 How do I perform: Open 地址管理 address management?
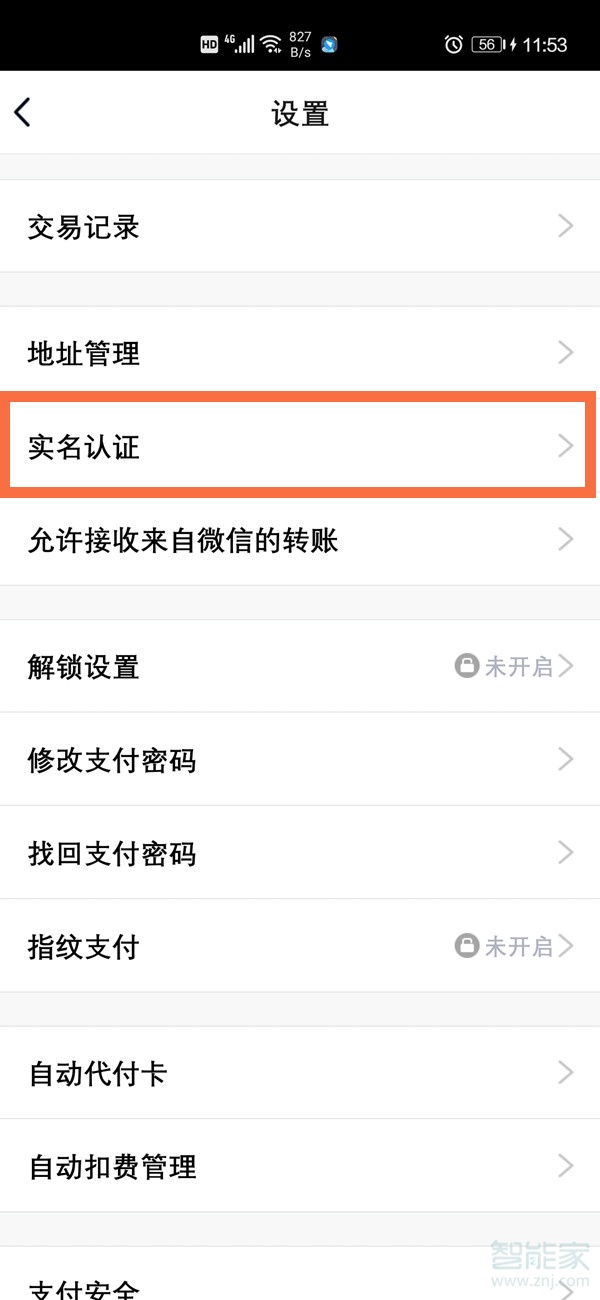300,353
